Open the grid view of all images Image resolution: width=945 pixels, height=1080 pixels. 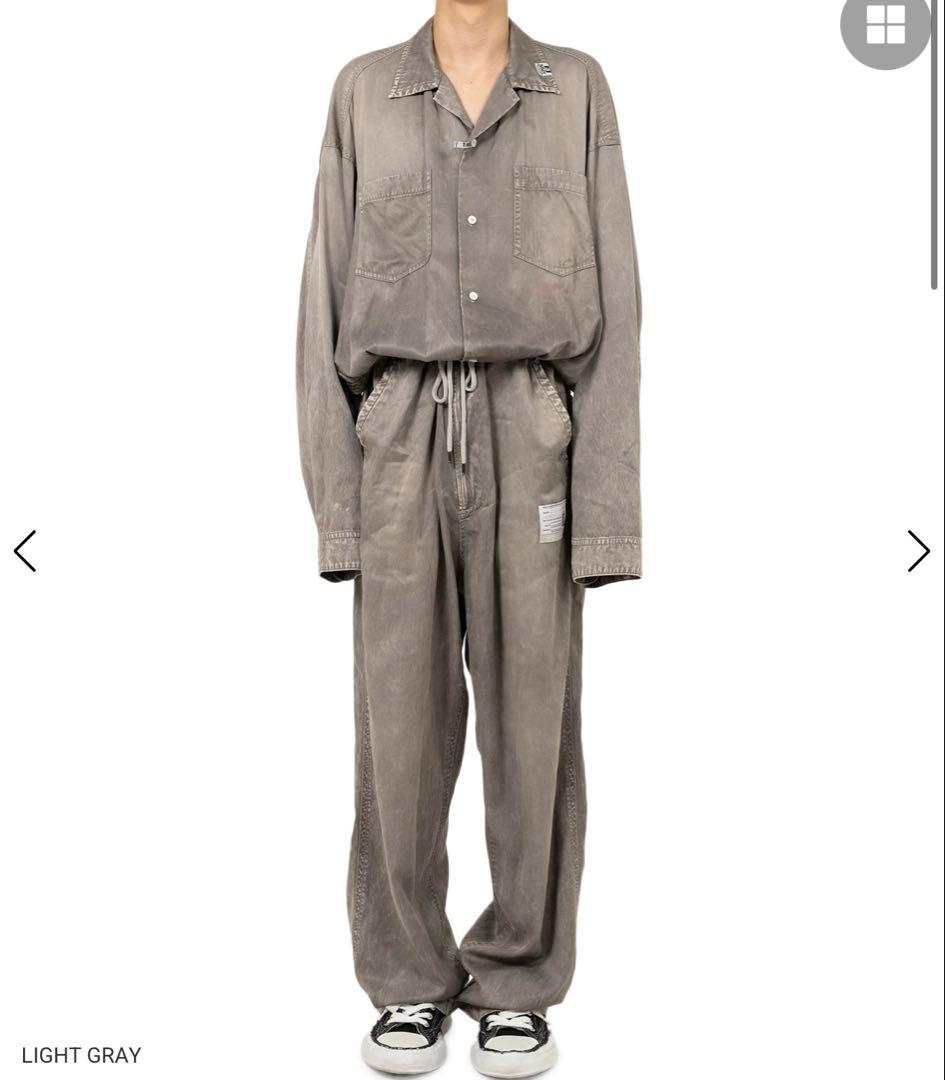click(x=885, y=25)
